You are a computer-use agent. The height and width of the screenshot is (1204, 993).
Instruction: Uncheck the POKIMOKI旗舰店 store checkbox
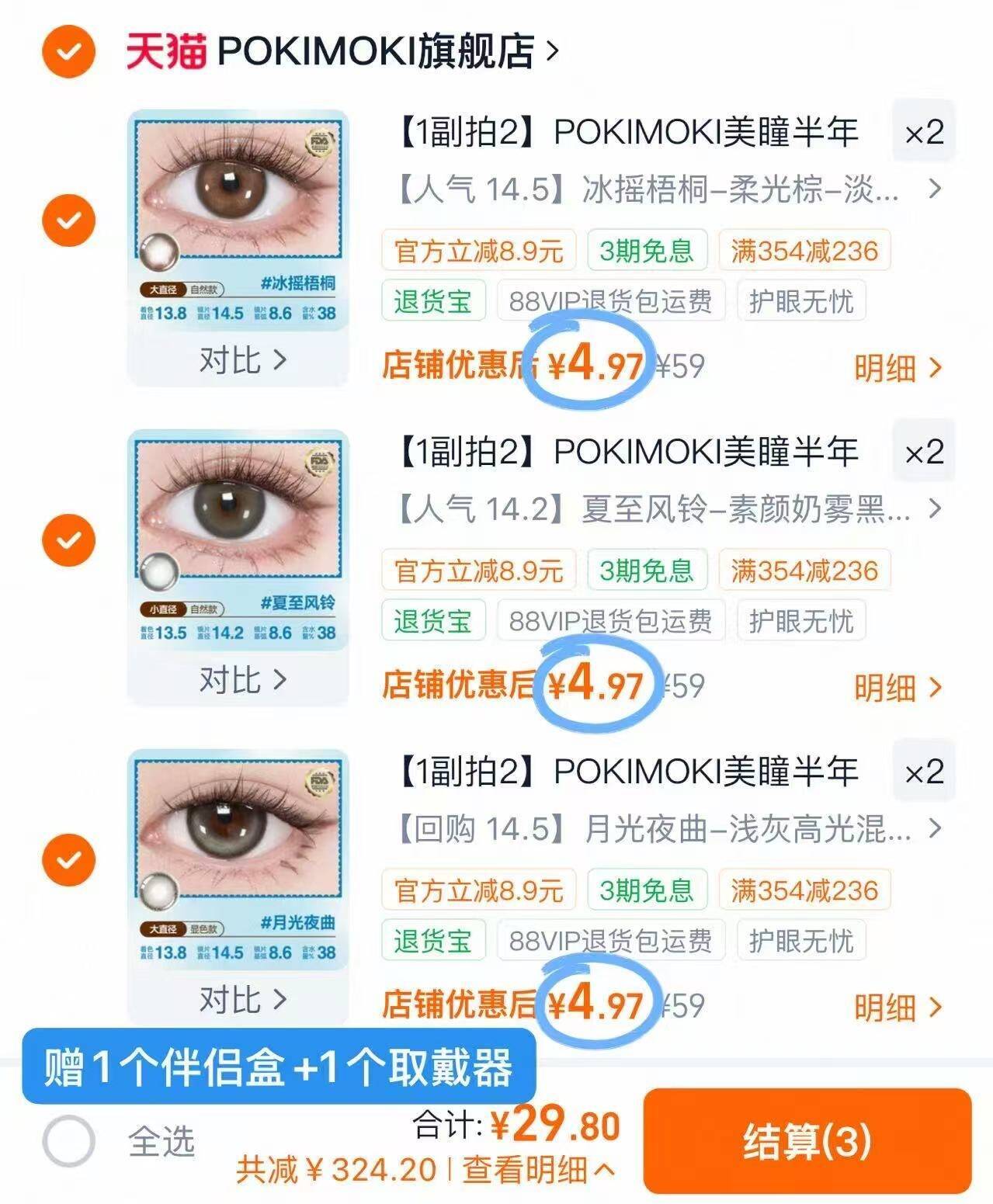[69, 51]
